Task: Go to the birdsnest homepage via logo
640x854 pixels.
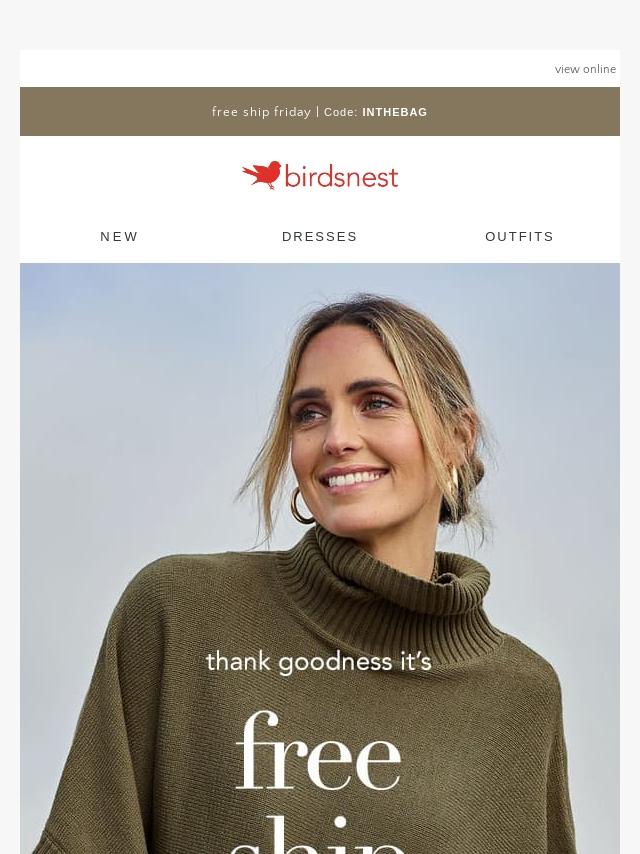Action: (x=320, y=176)
